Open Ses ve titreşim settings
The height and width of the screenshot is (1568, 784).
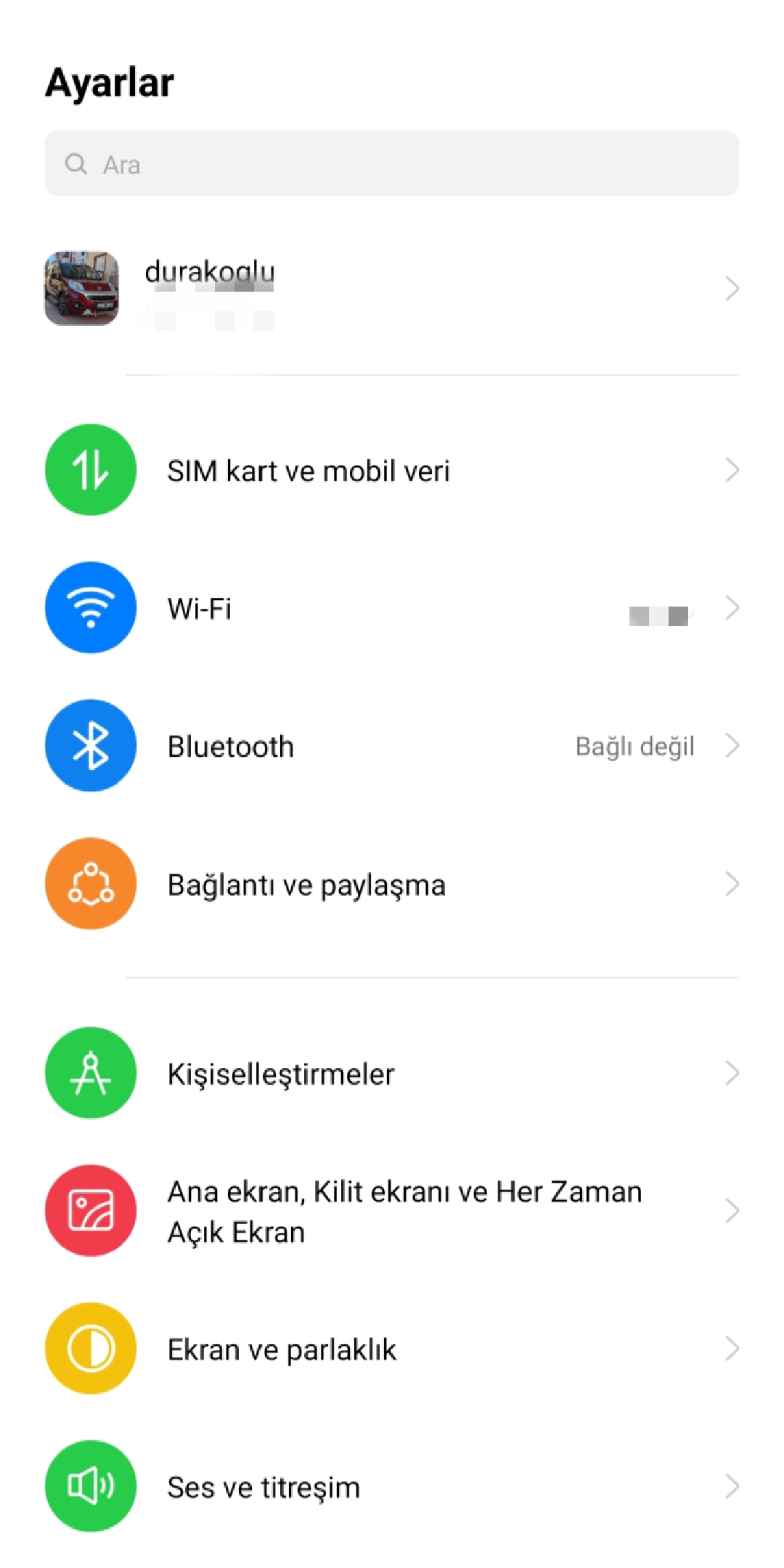pyautogui.click(x=392, y=1487)
